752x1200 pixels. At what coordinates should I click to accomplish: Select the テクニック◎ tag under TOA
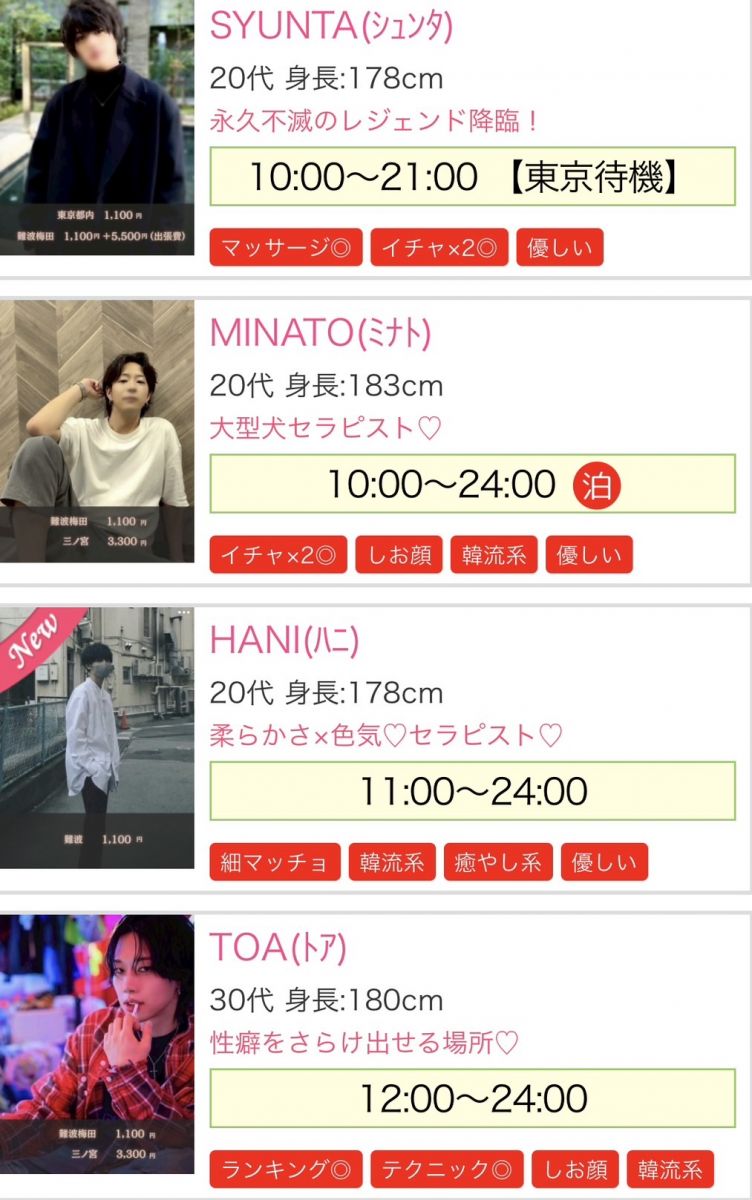(446, 1169)
